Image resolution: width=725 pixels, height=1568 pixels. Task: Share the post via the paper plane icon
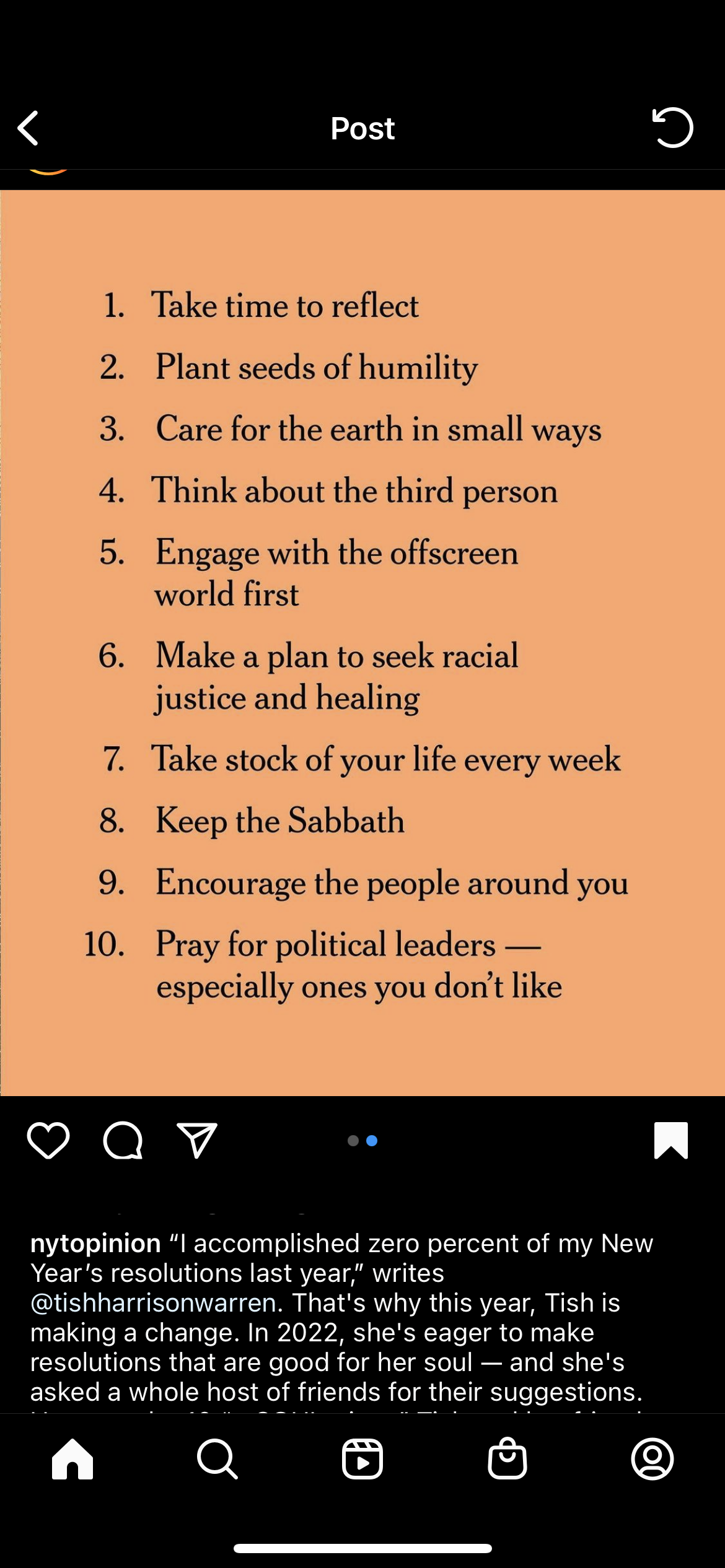coord(197,1140)
